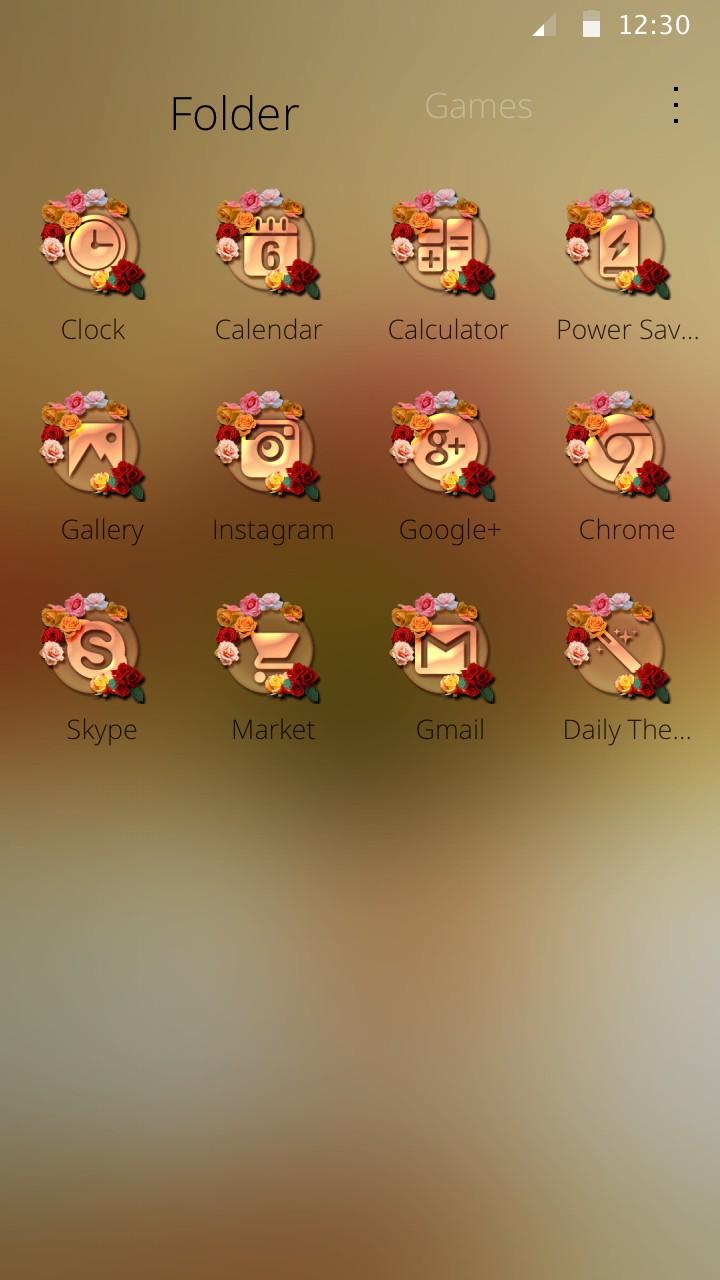Switch to the Games tab
This screenshot has width=720, height=1280.
(x=478, y=106)
